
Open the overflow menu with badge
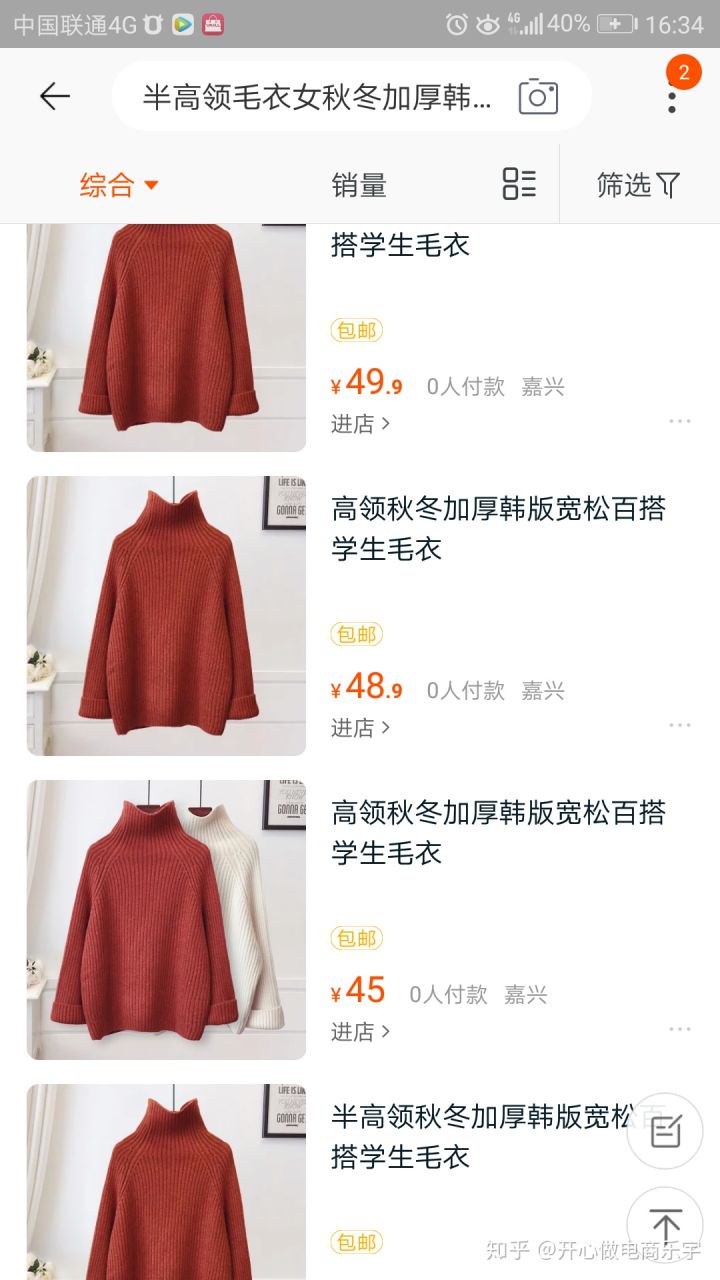672,96
